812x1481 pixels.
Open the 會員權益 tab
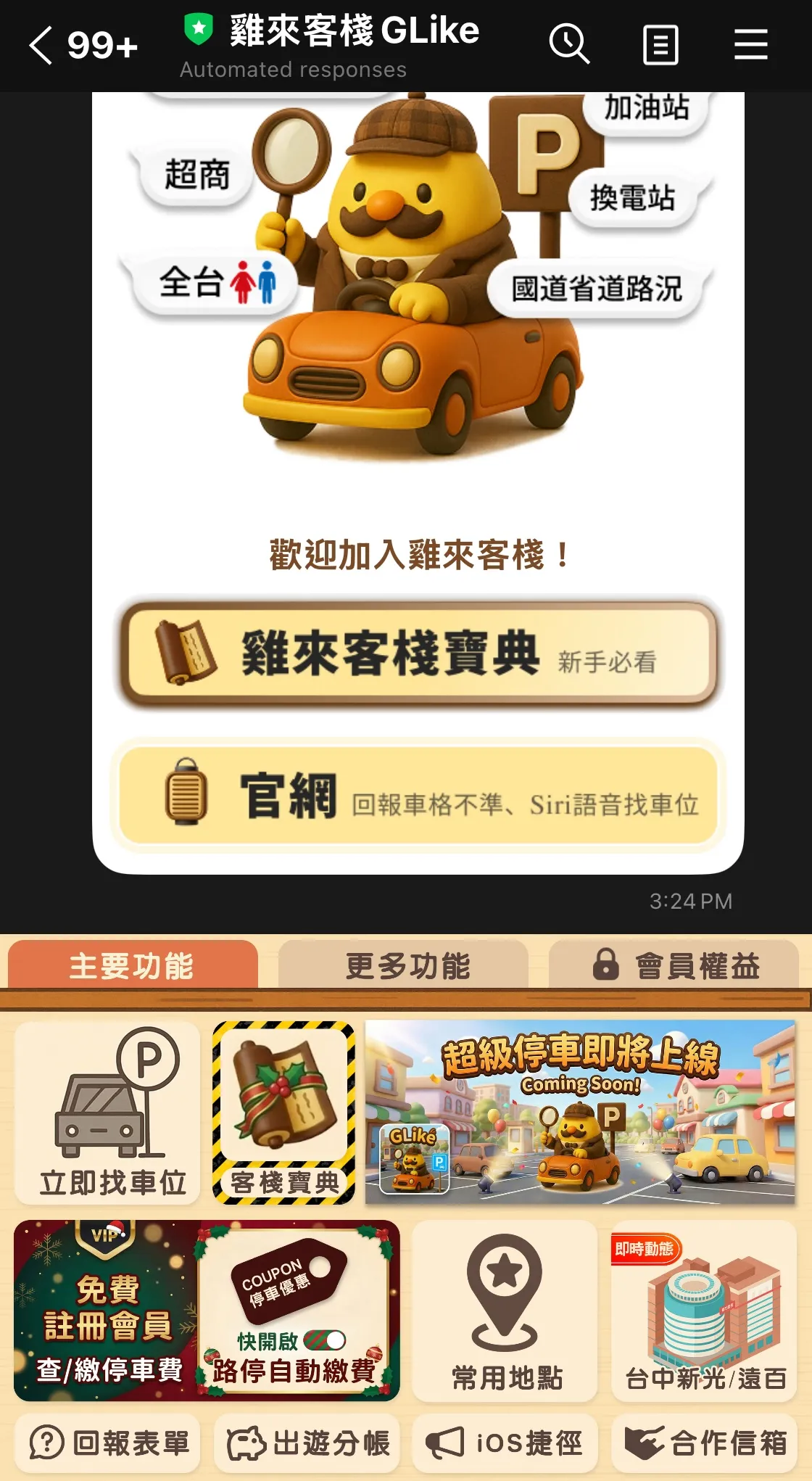click(x=676, y=966)
